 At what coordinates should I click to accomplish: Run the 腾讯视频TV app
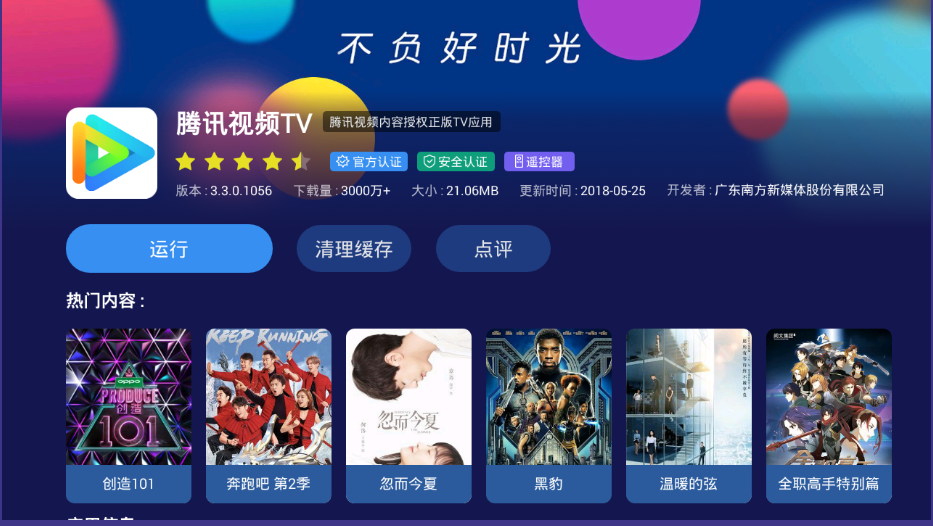[169, 249]
